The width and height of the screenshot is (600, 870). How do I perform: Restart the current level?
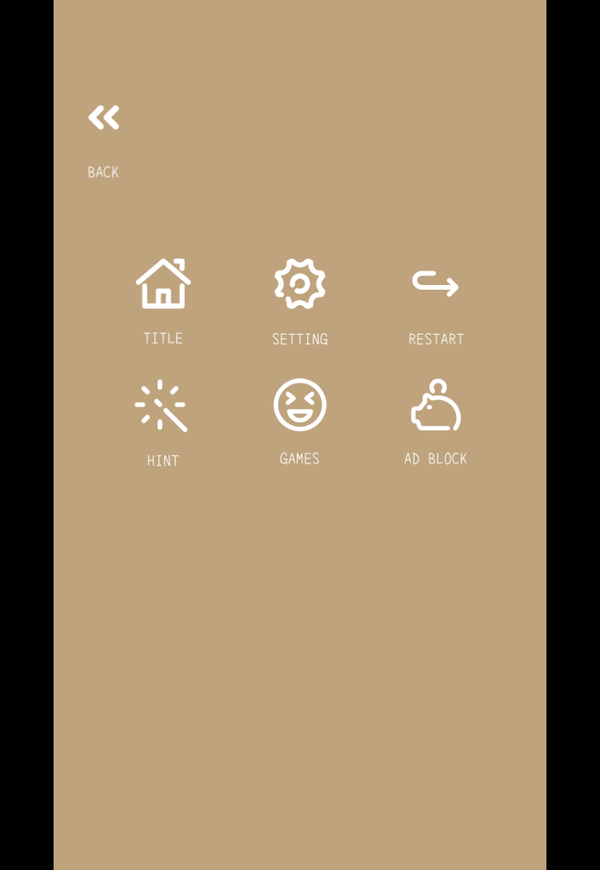click(x=436, y=284)
